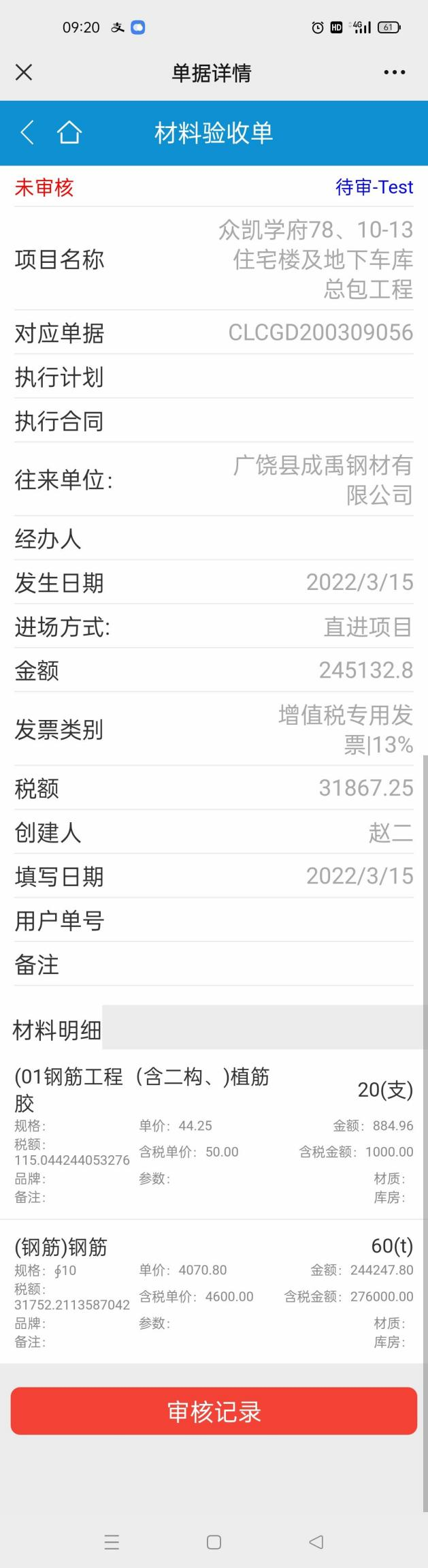Tap the system back button
Viewport: 428px width, 1568px height.
click(316, 1542)
